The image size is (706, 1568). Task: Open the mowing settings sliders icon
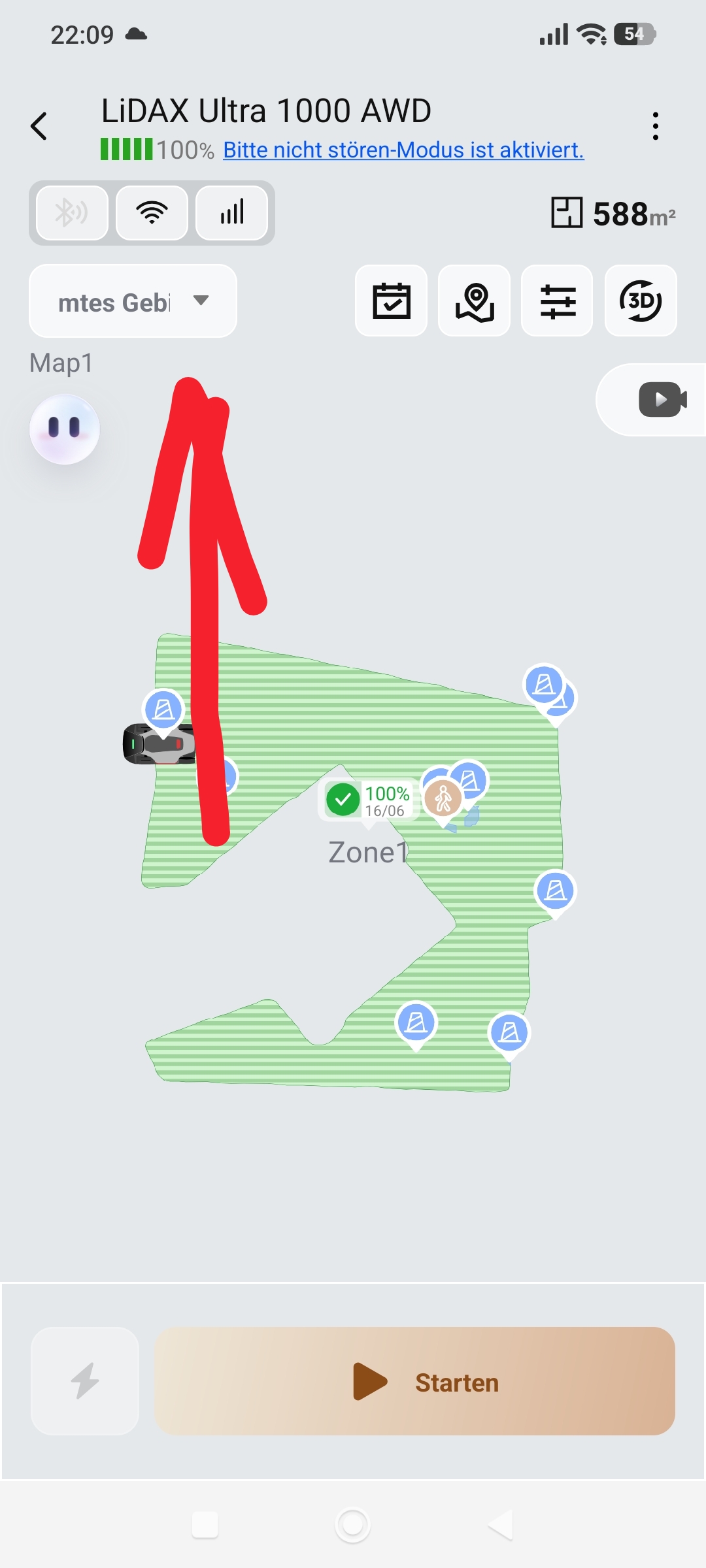click(x=557, y=301)
